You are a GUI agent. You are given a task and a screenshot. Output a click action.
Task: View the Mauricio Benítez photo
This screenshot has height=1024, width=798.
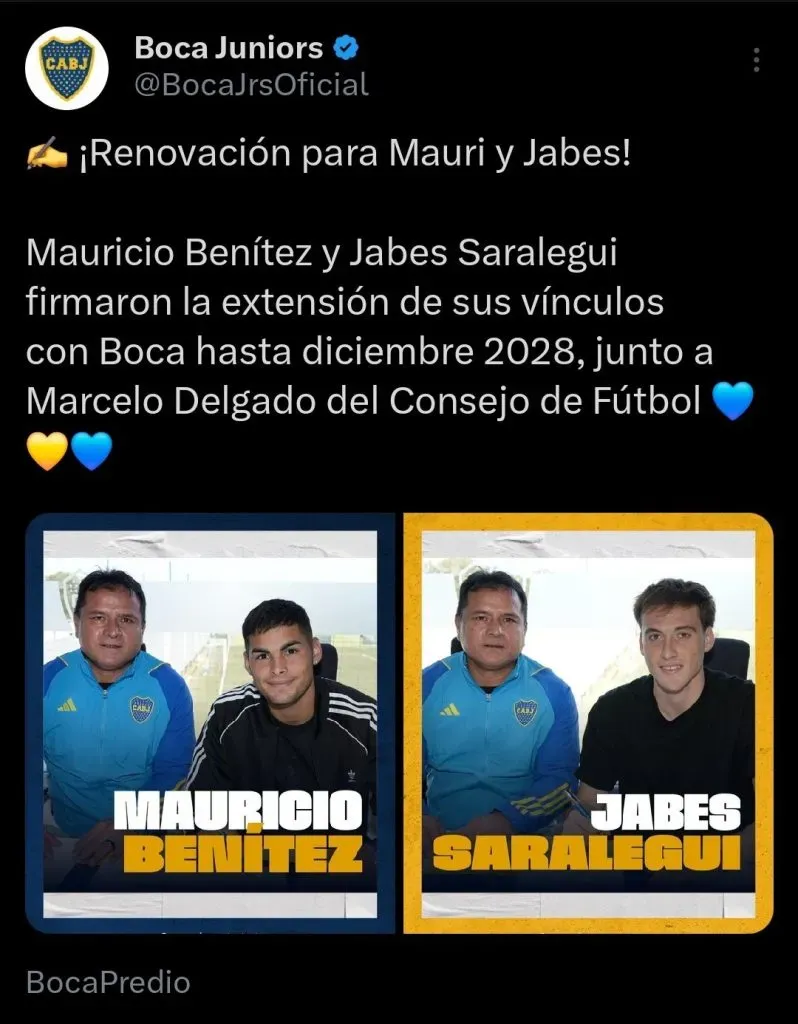(x=210, y=723)
